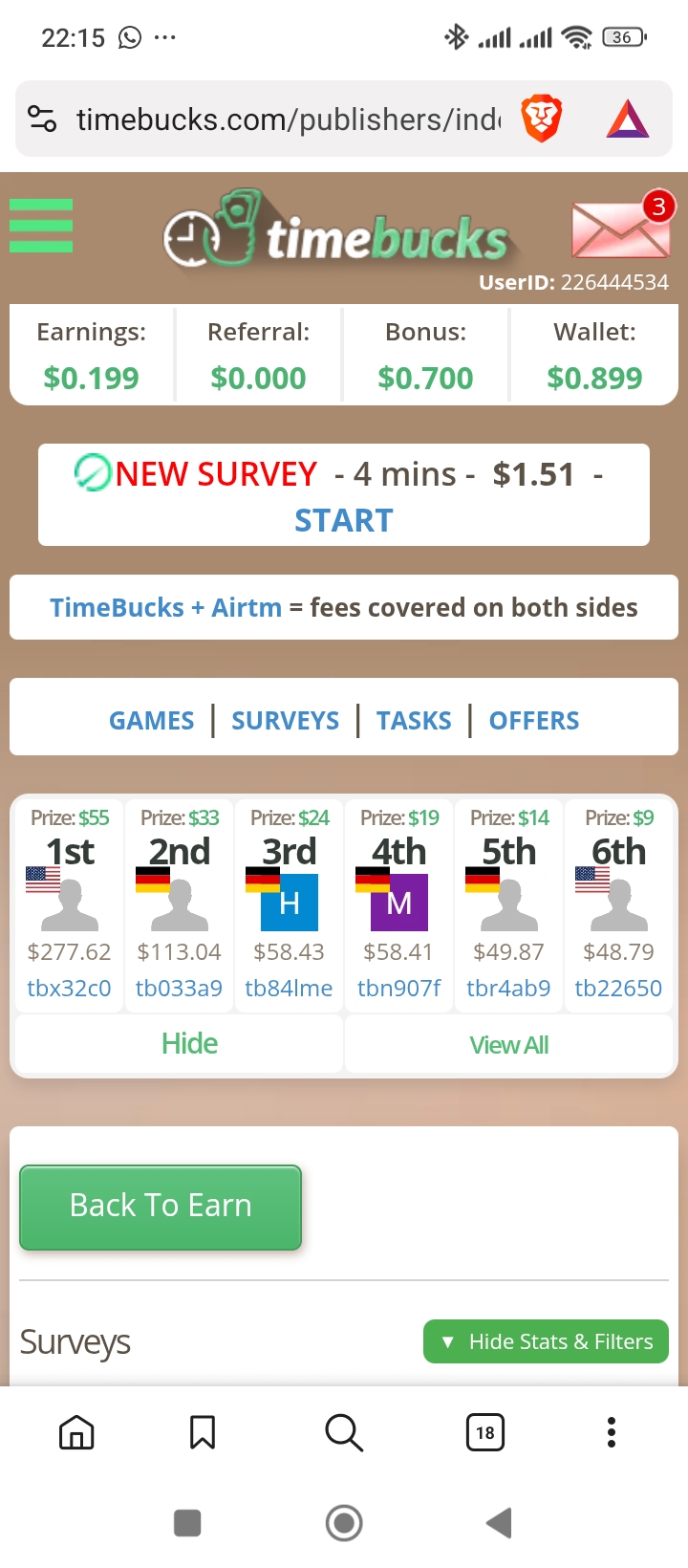This screenshot has width=688, height=1568.
Task: Go to the browser home page
Action: (76, 1432)
